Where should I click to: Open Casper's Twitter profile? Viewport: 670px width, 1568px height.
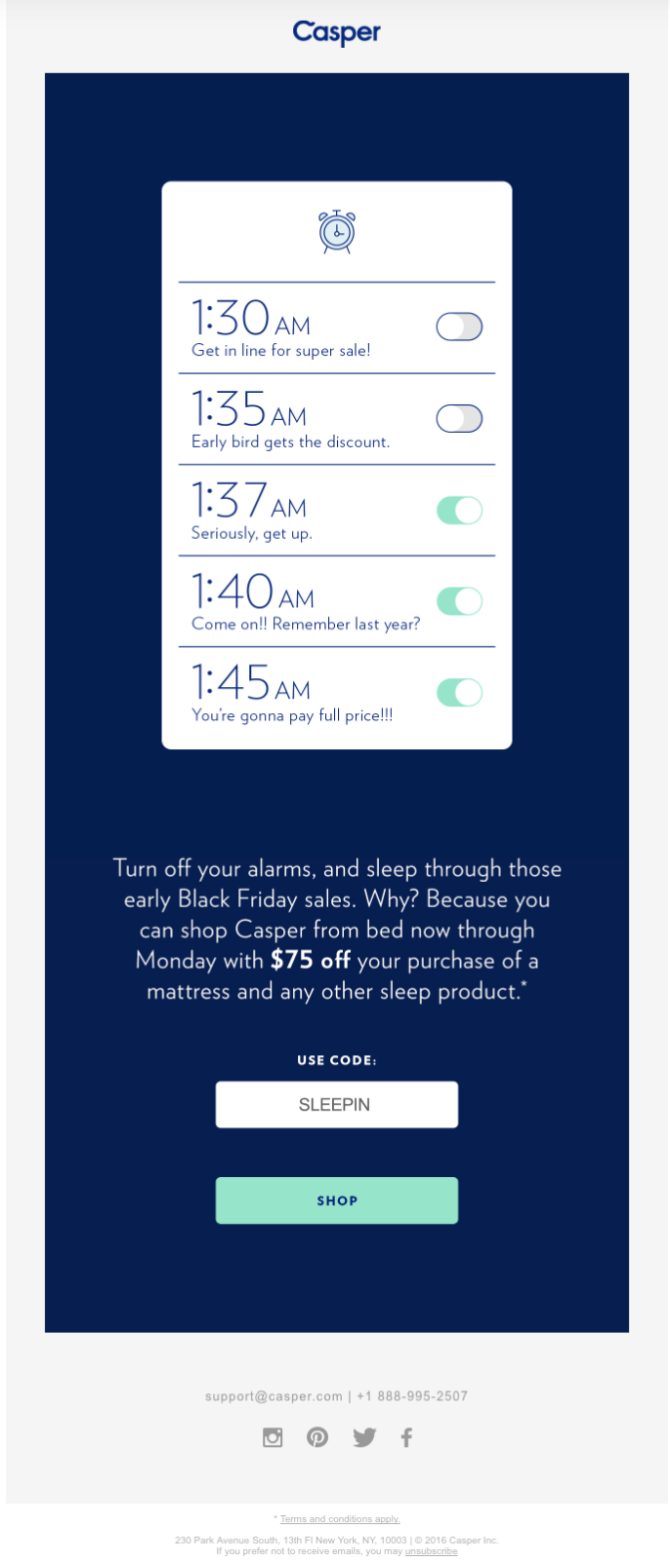364,1437
